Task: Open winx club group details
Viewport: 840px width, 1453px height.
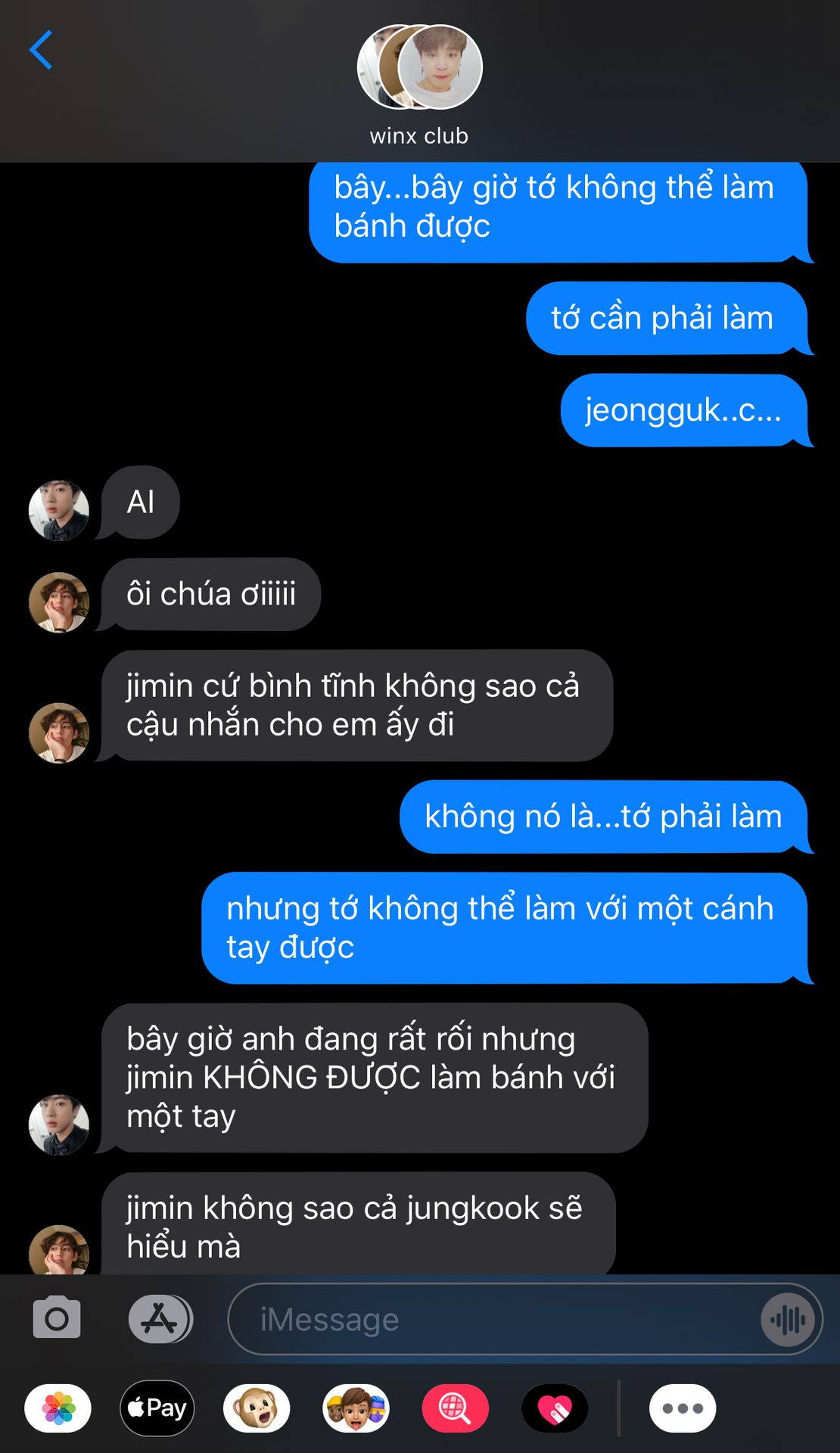Action: click(419, 83)
